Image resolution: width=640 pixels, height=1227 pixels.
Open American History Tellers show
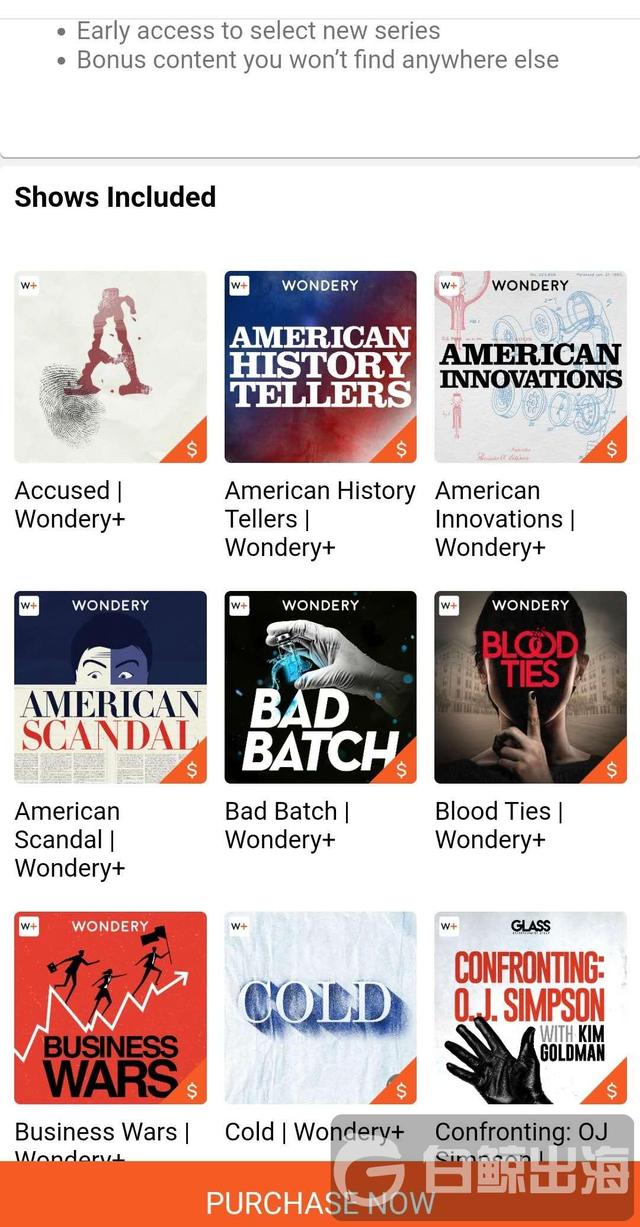(320, 367)
